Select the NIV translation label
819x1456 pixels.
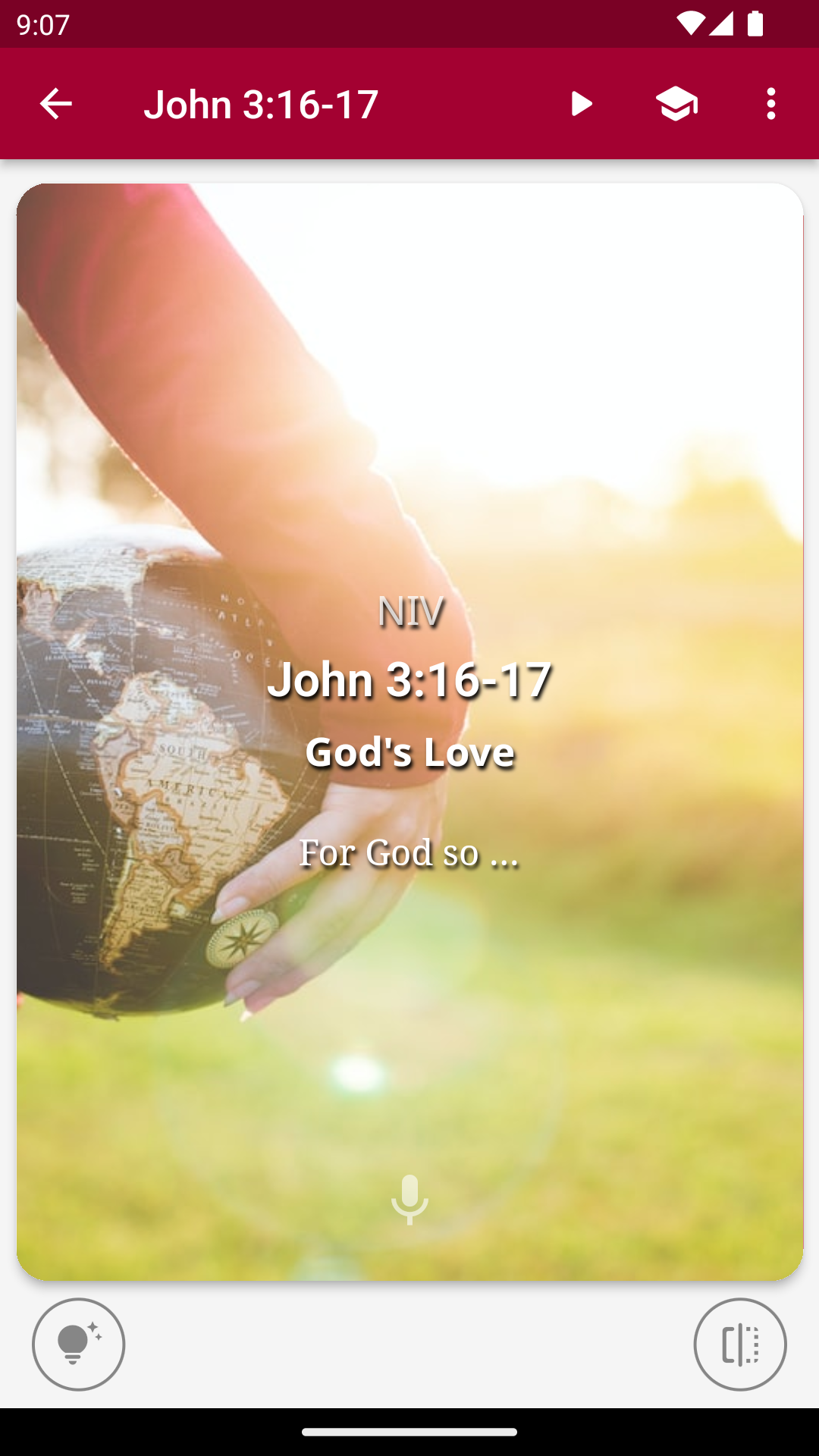pyautogui.click(x=409, y=611)
